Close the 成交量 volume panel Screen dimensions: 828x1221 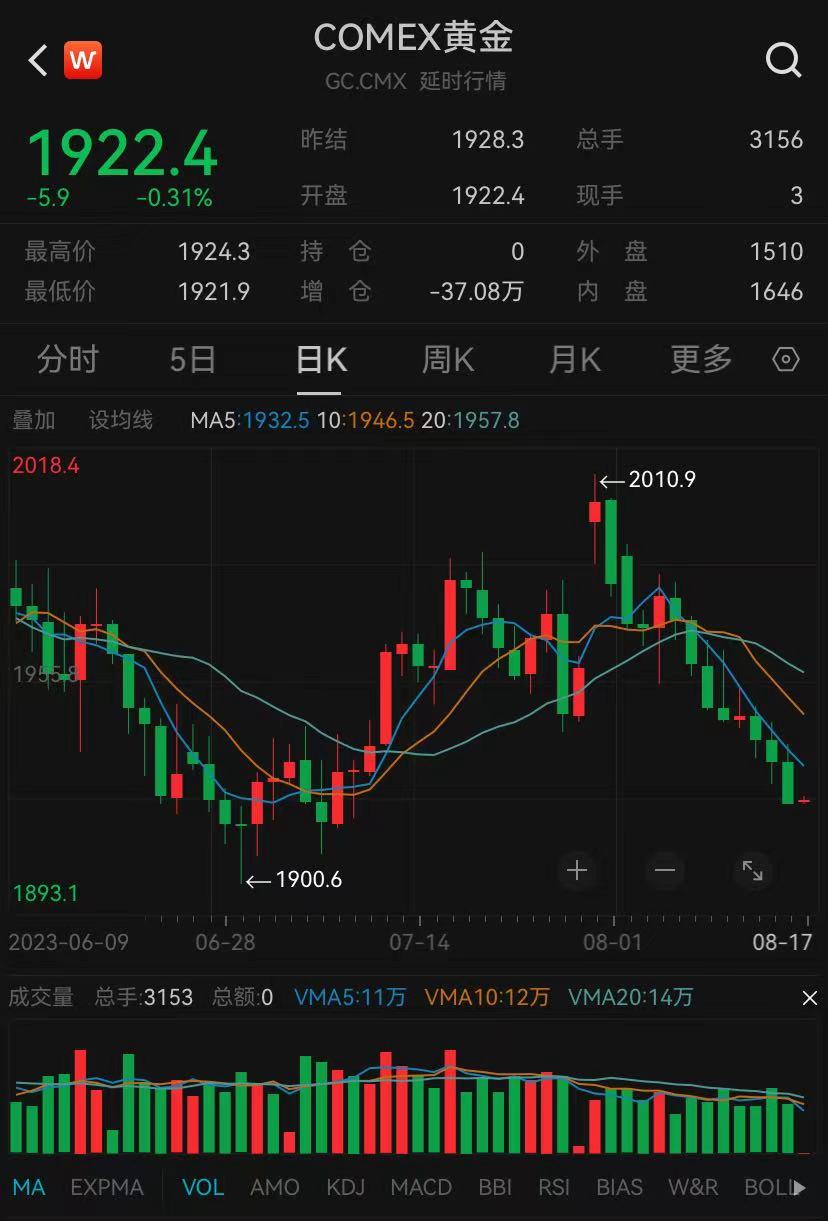(x=809, y=997)
